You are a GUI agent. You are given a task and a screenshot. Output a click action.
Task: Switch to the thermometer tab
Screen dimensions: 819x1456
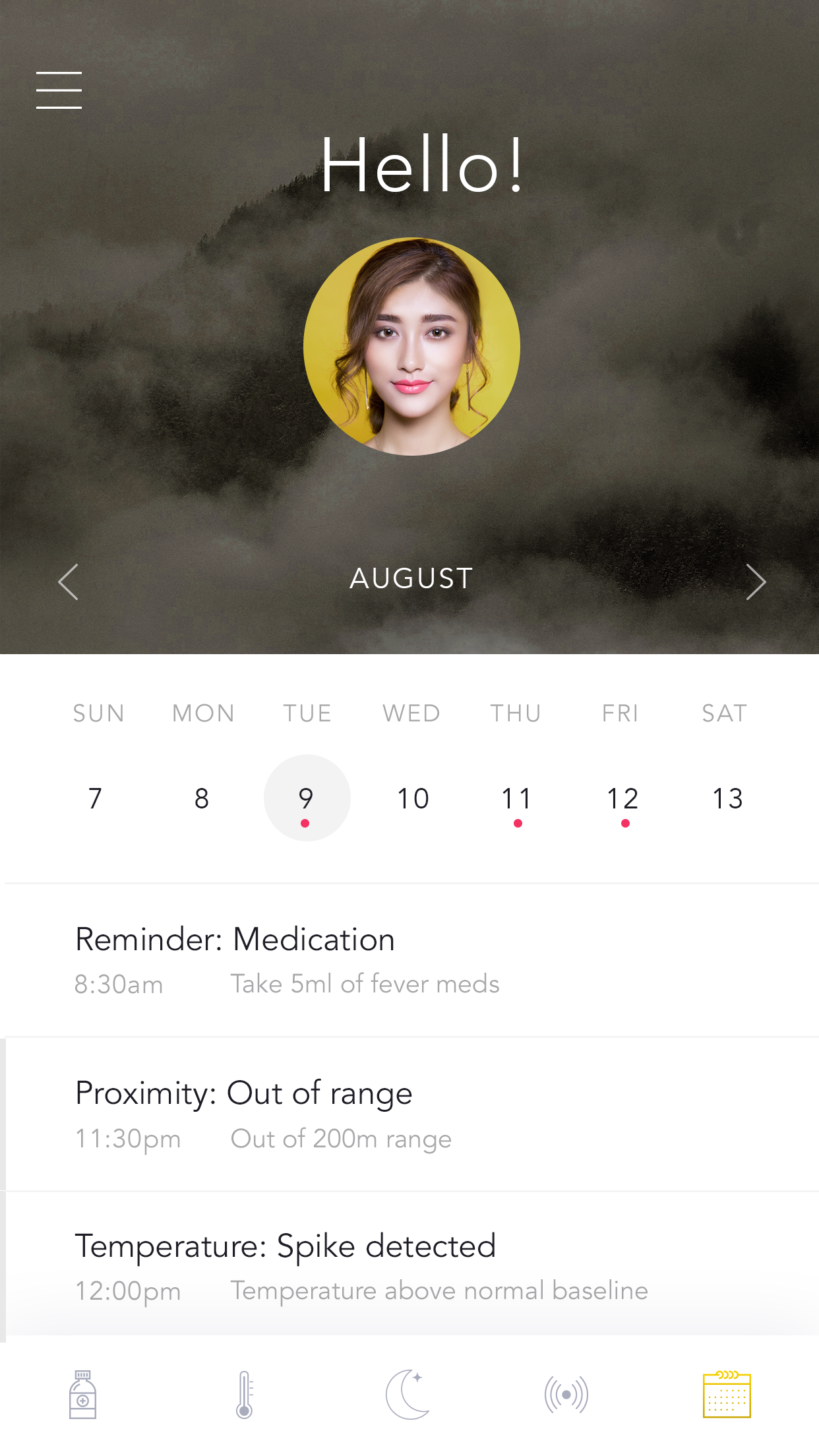click(x=245, y=1395)
